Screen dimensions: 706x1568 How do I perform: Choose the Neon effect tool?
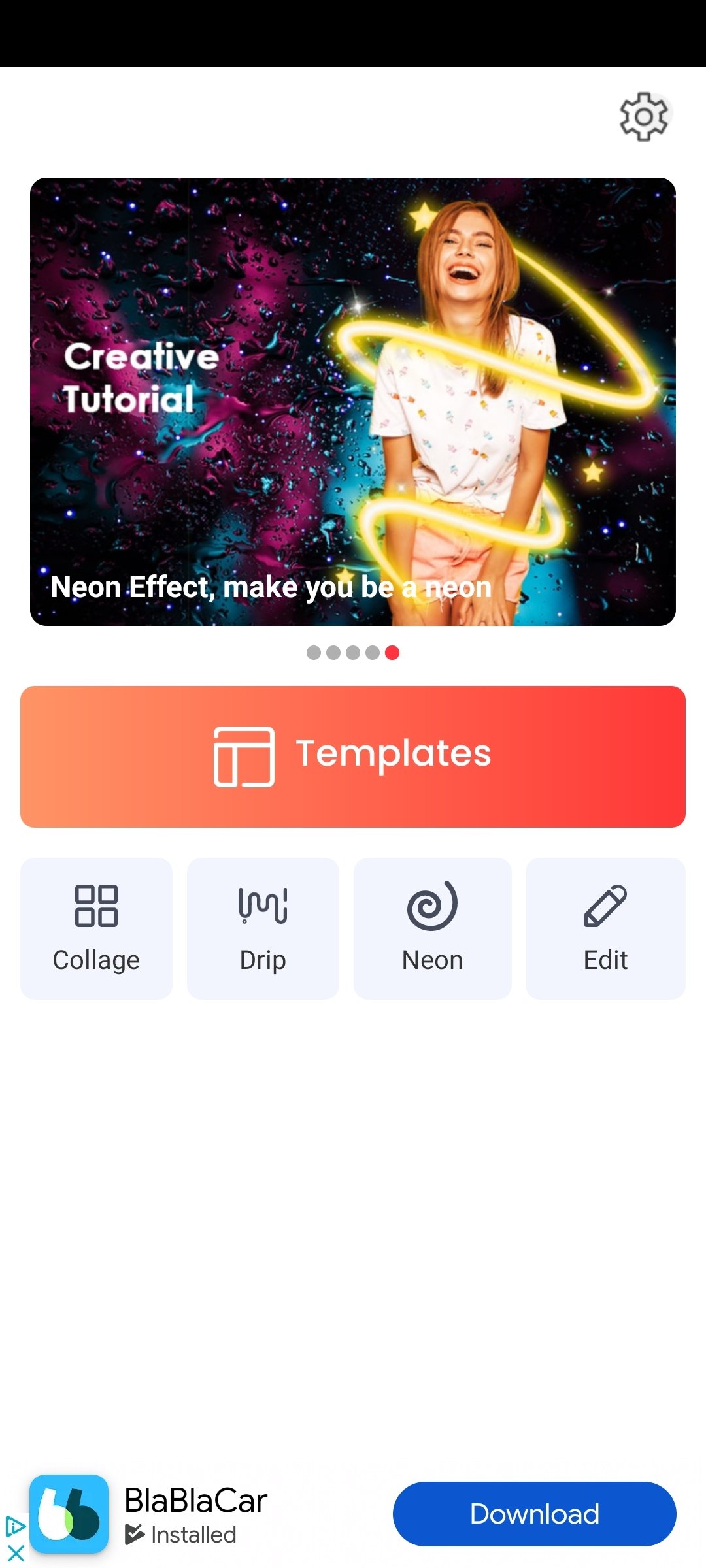click(x=432, y=928)
